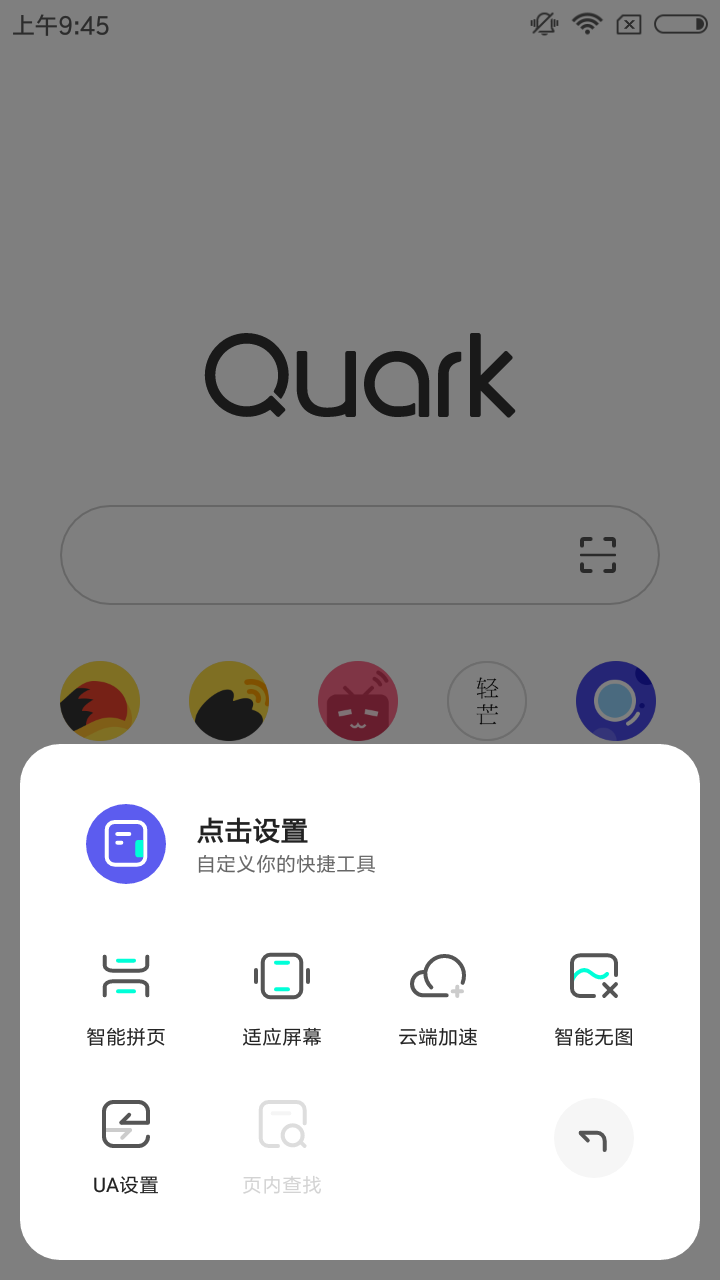
Task: Open the Firefox shortcut icon
Action: pos(100,701)
